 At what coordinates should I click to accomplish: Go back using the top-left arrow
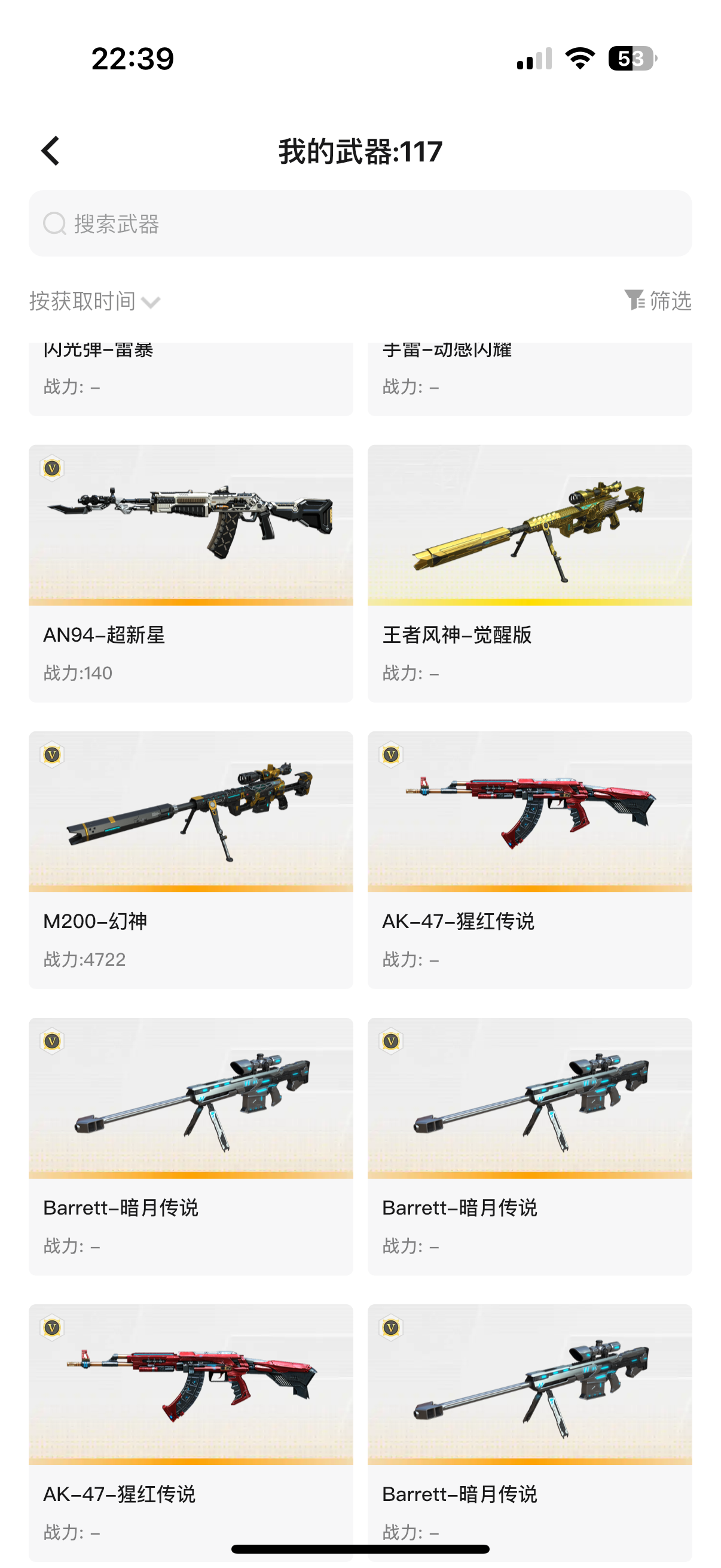pyautogui.click(x=50, y=151)
